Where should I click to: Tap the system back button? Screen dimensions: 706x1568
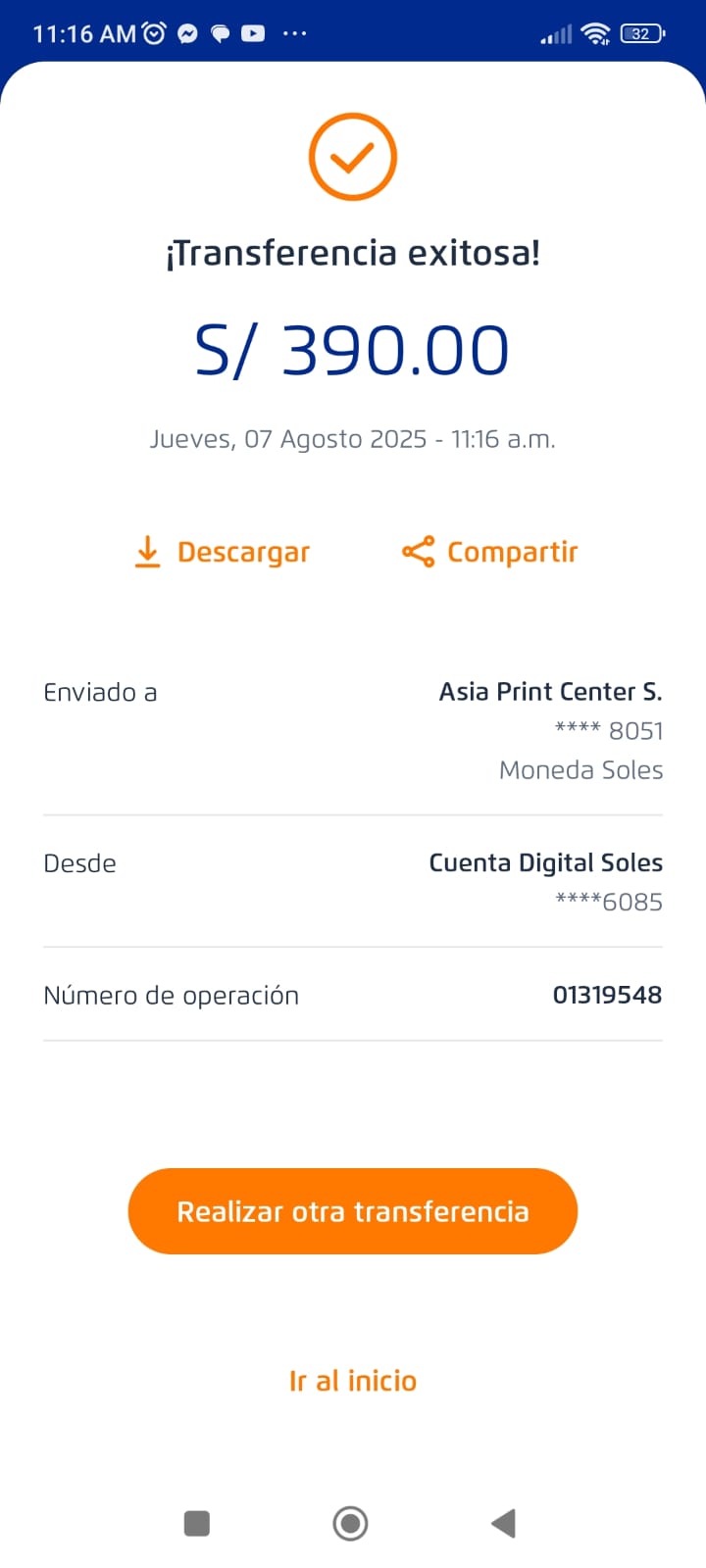503,1523
